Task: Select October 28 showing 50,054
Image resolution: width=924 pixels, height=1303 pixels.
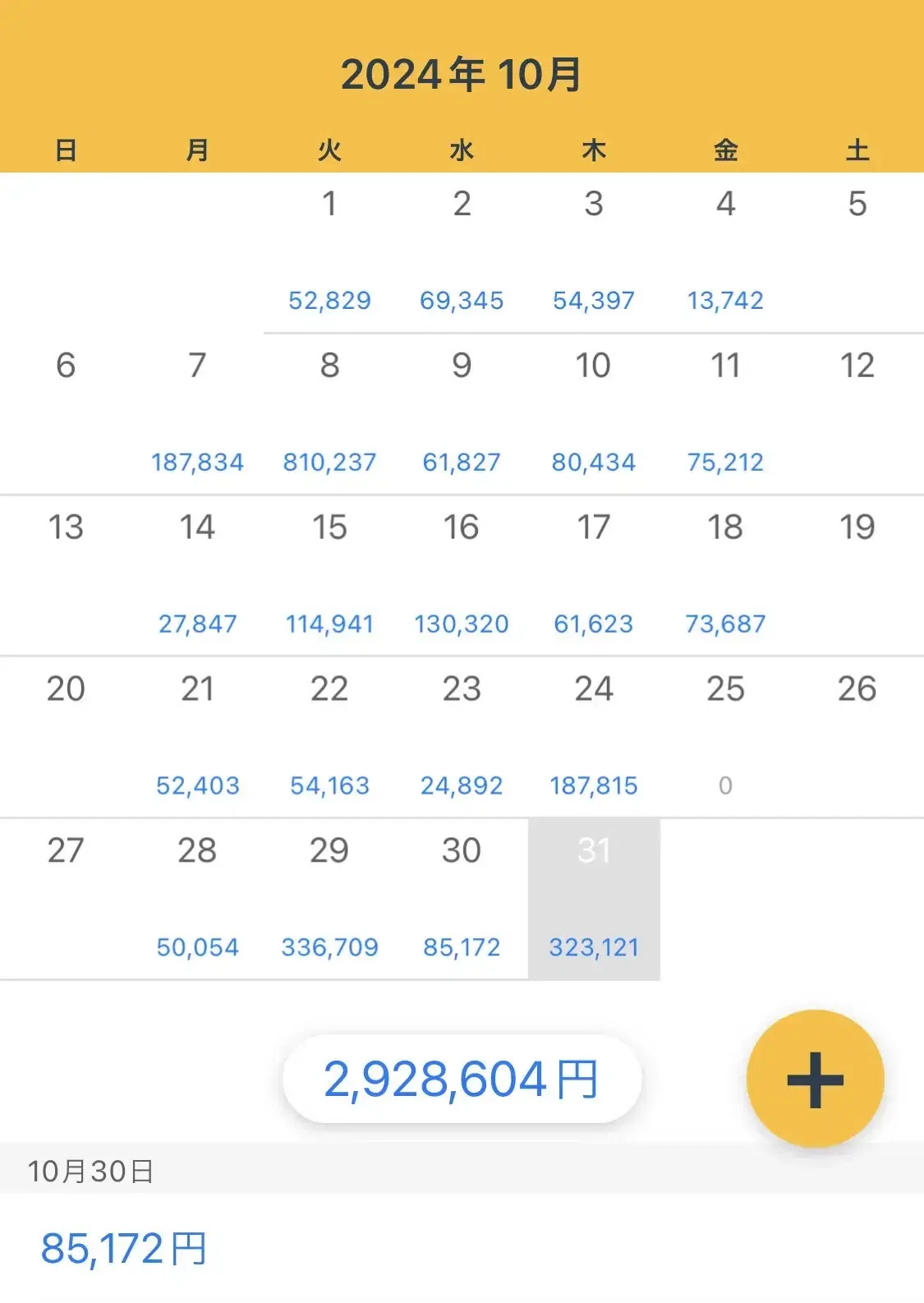Action: pyautogui.click(x=197, y=900)
